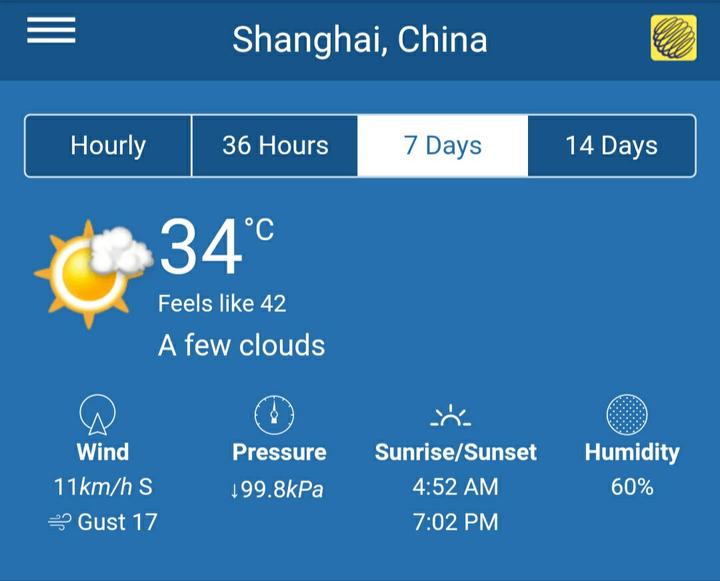The height and width of the screenshot is (581, 720).
Task: Select the 7 Days forecast tab
Action: (x=443, y=146)
